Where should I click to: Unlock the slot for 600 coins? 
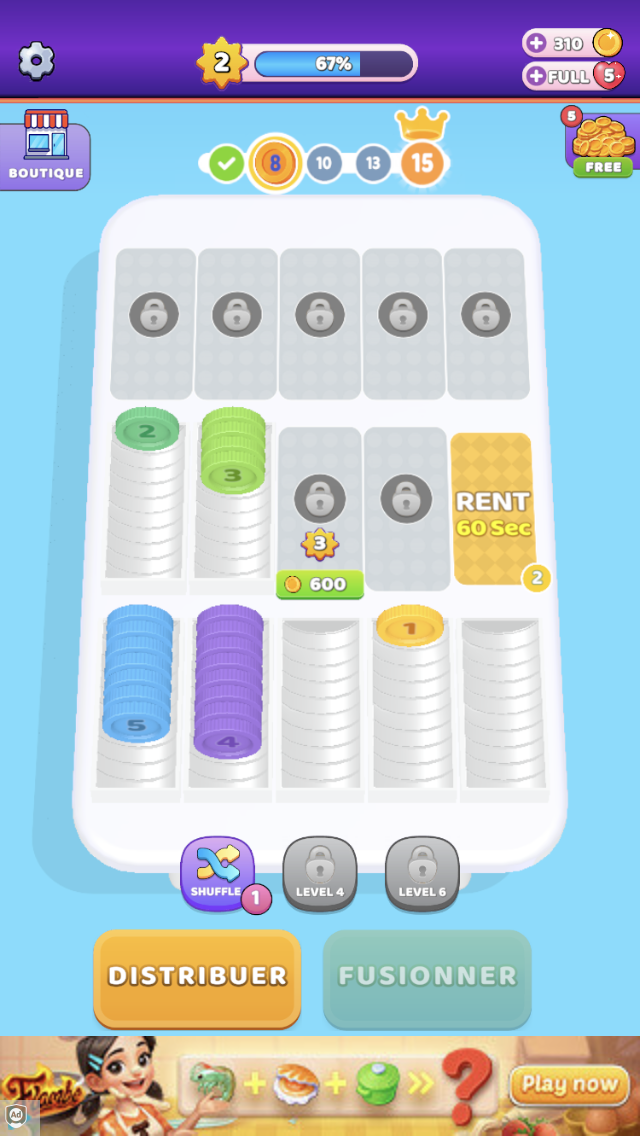click(319, 584)
